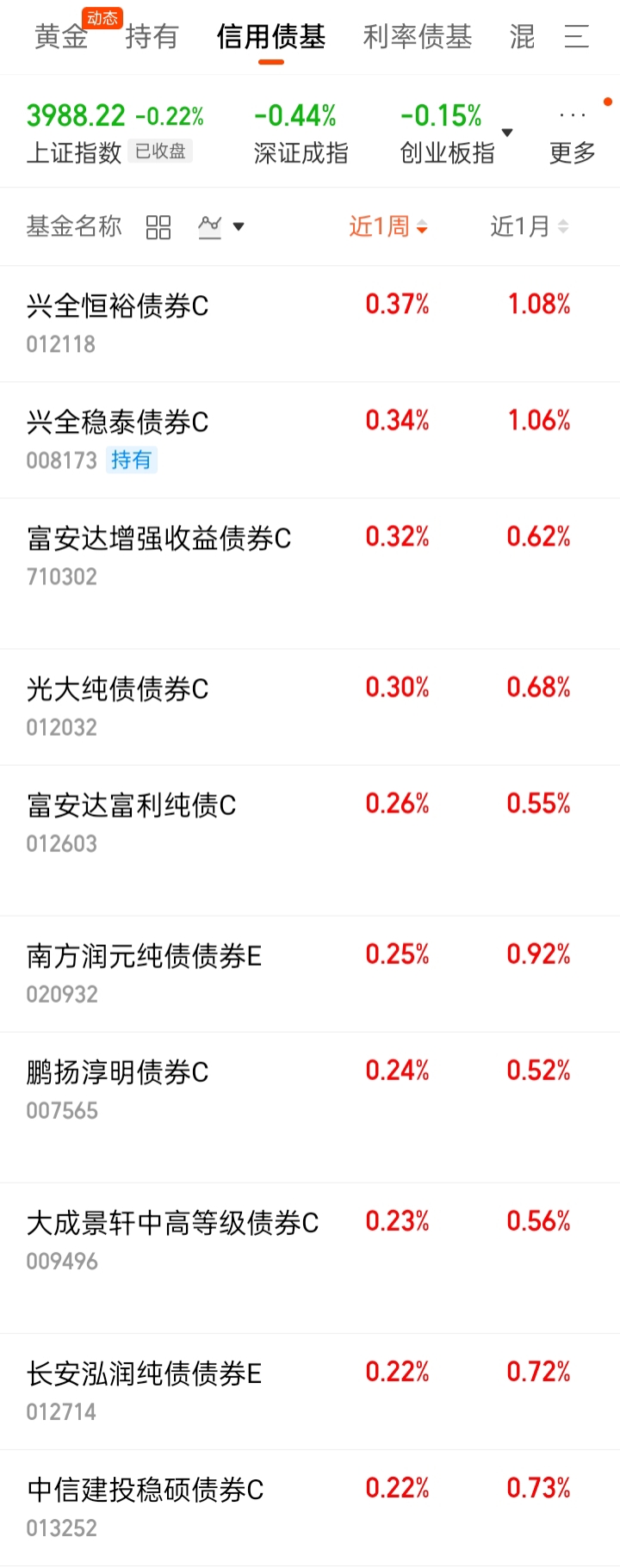Screen dimensions: 620x1568
Task: Open the full category menu icon
Action: tap(576, 37)
